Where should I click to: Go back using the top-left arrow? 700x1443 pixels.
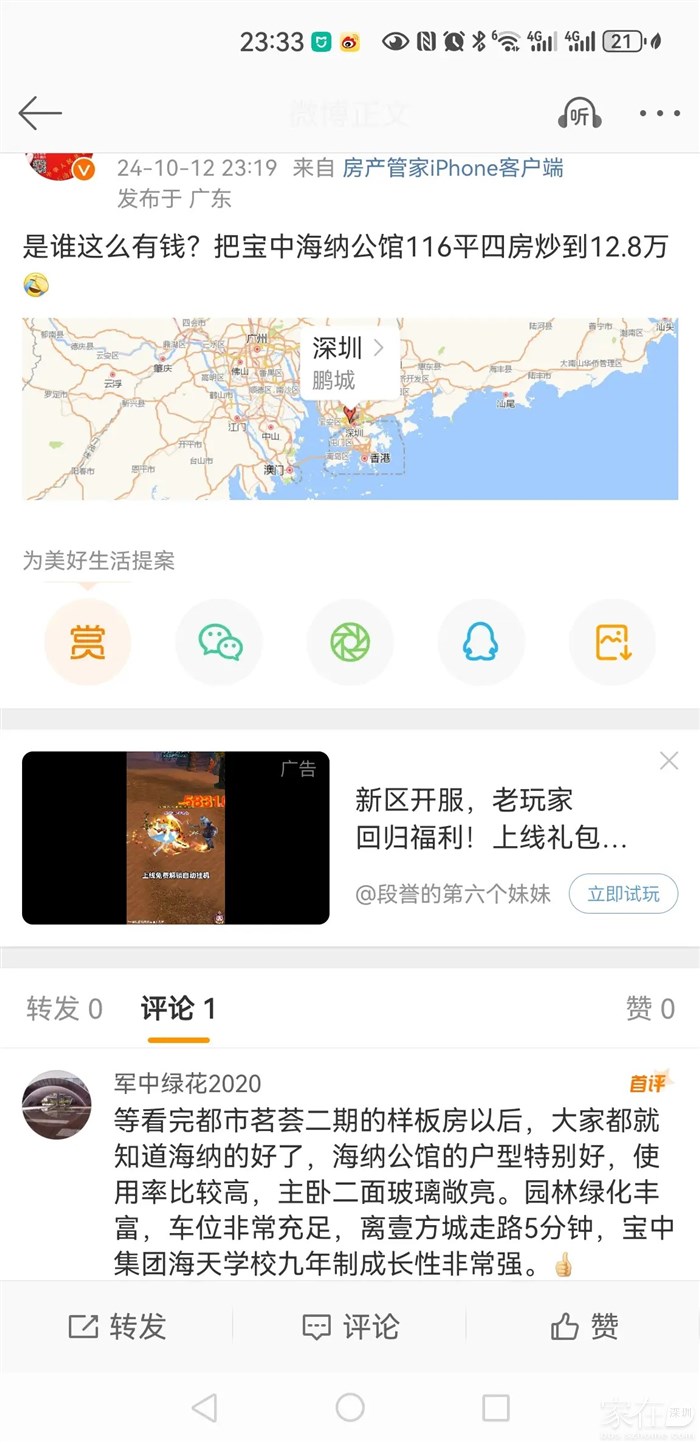40,114
